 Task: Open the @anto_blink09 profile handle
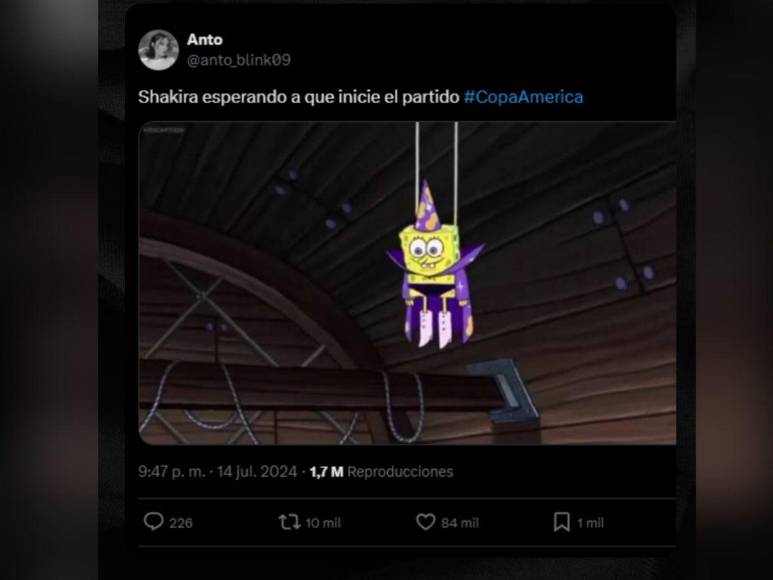[x=238, y=60]
